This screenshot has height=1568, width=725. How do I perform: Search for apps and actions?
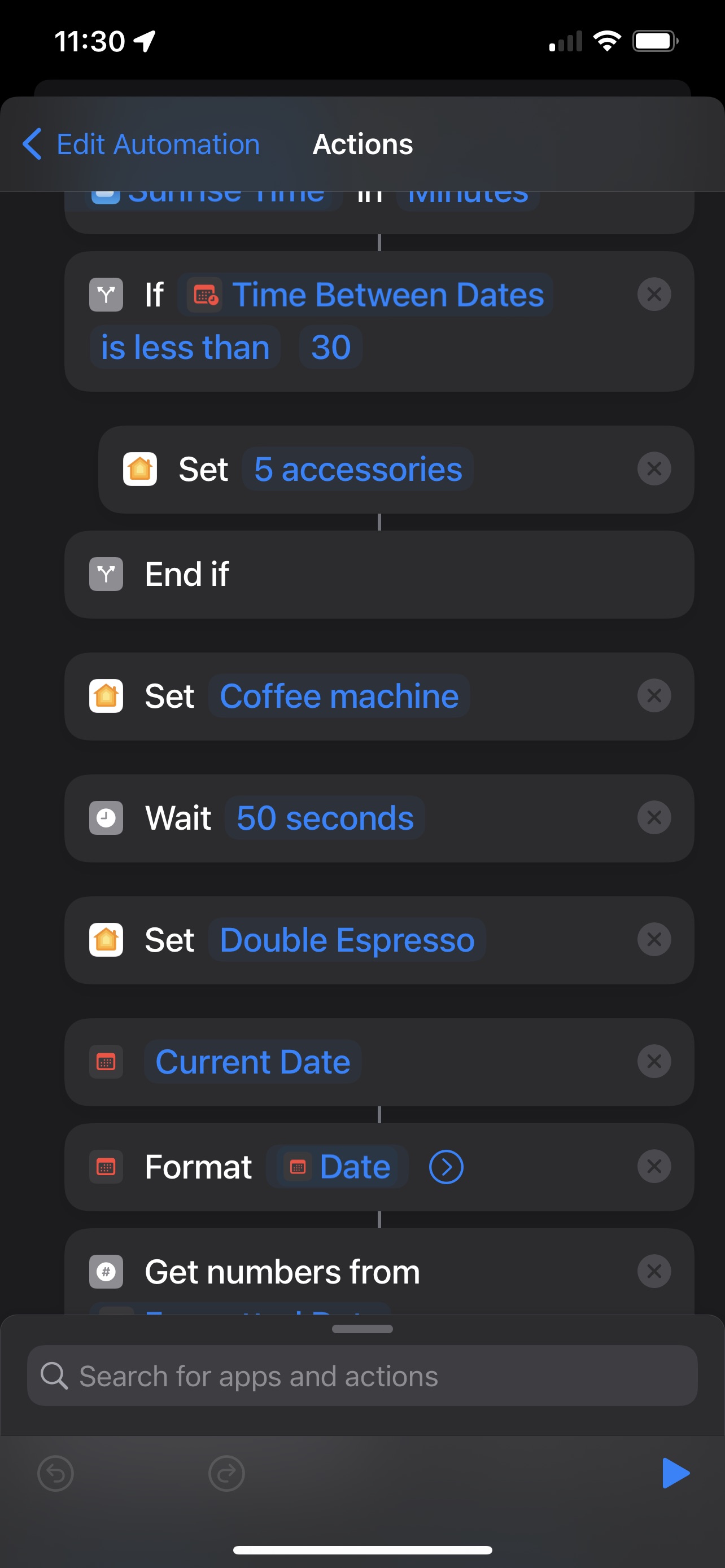362,1376
